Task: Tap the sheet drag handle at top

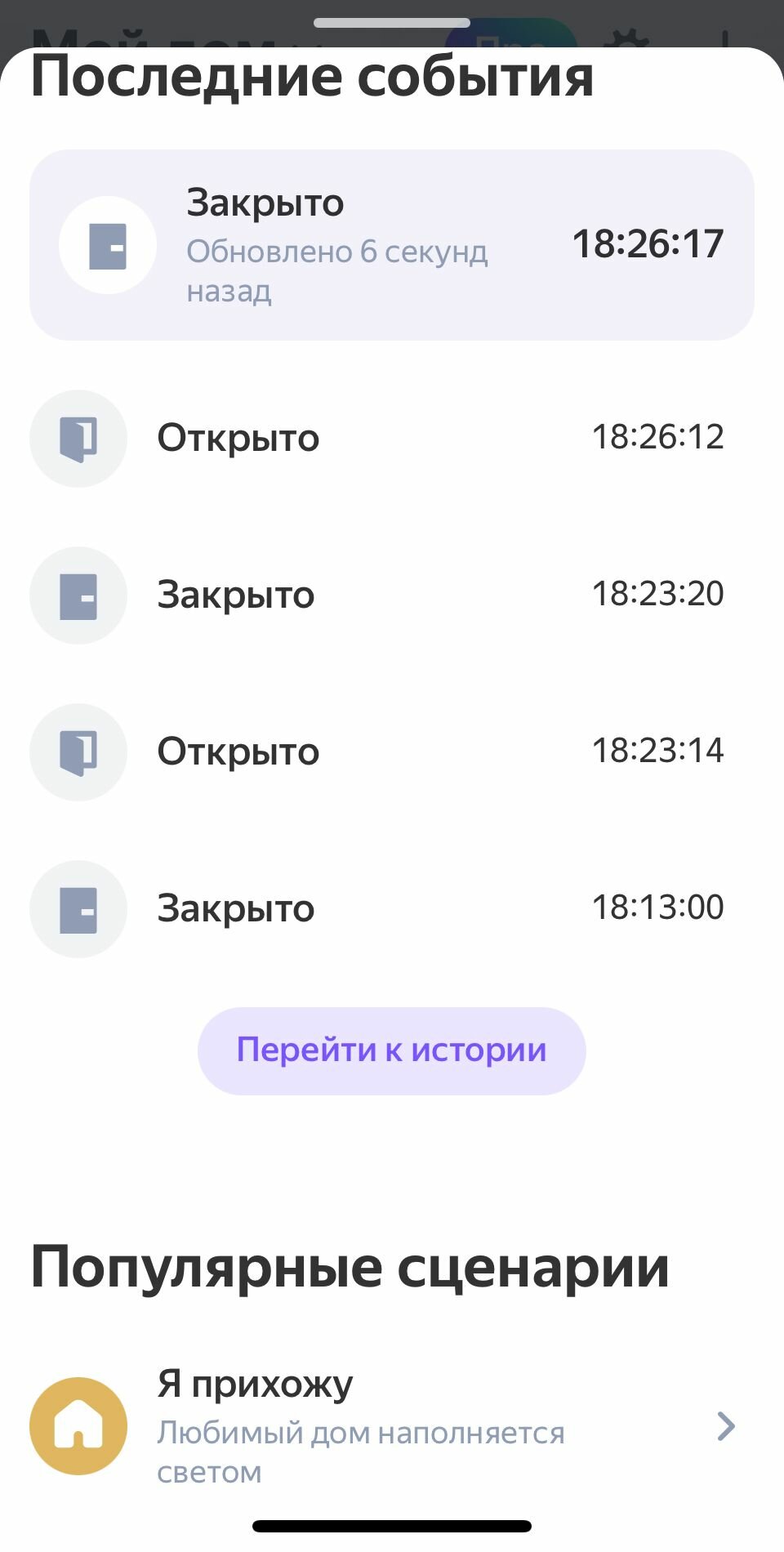Action: point(392,23)
